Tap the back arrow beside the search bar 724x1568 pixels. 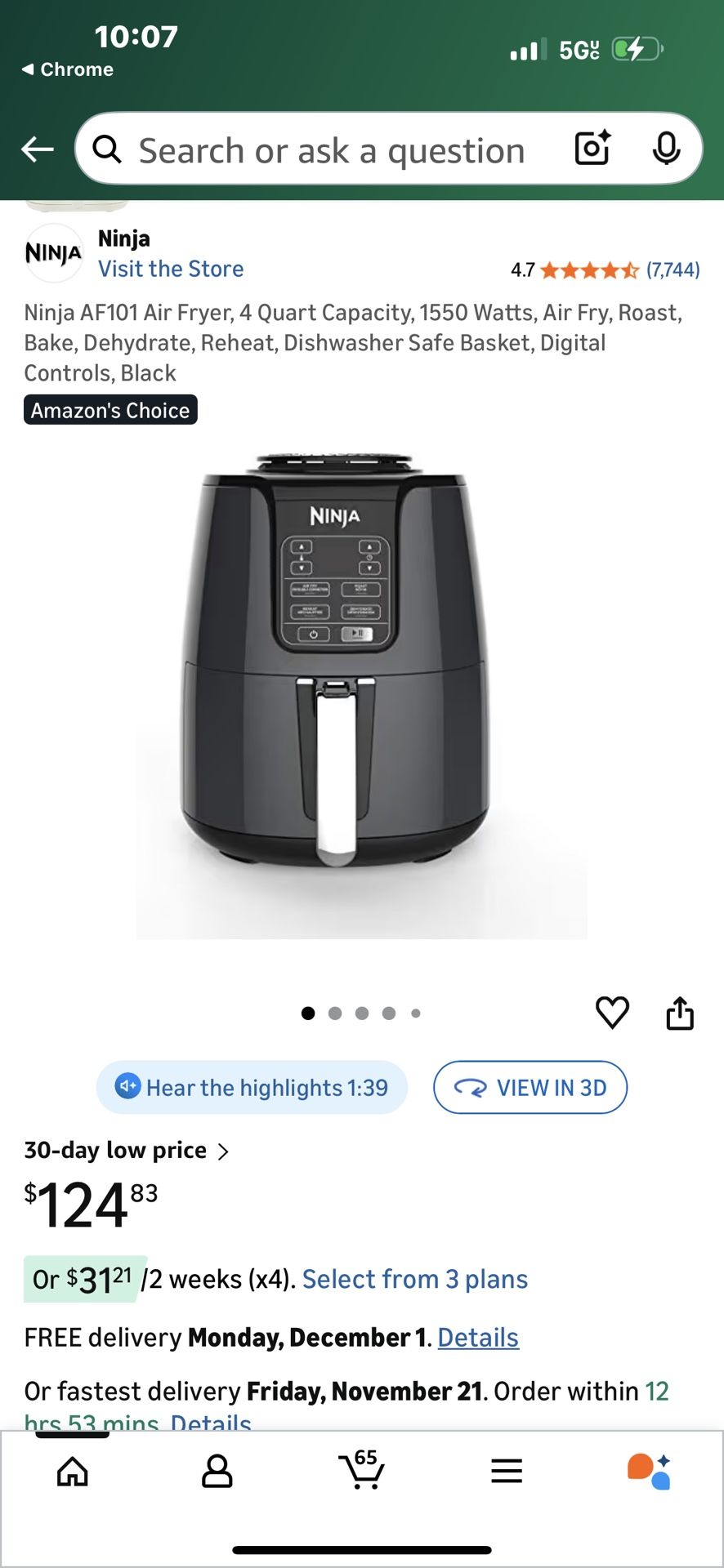coord(35,149)
